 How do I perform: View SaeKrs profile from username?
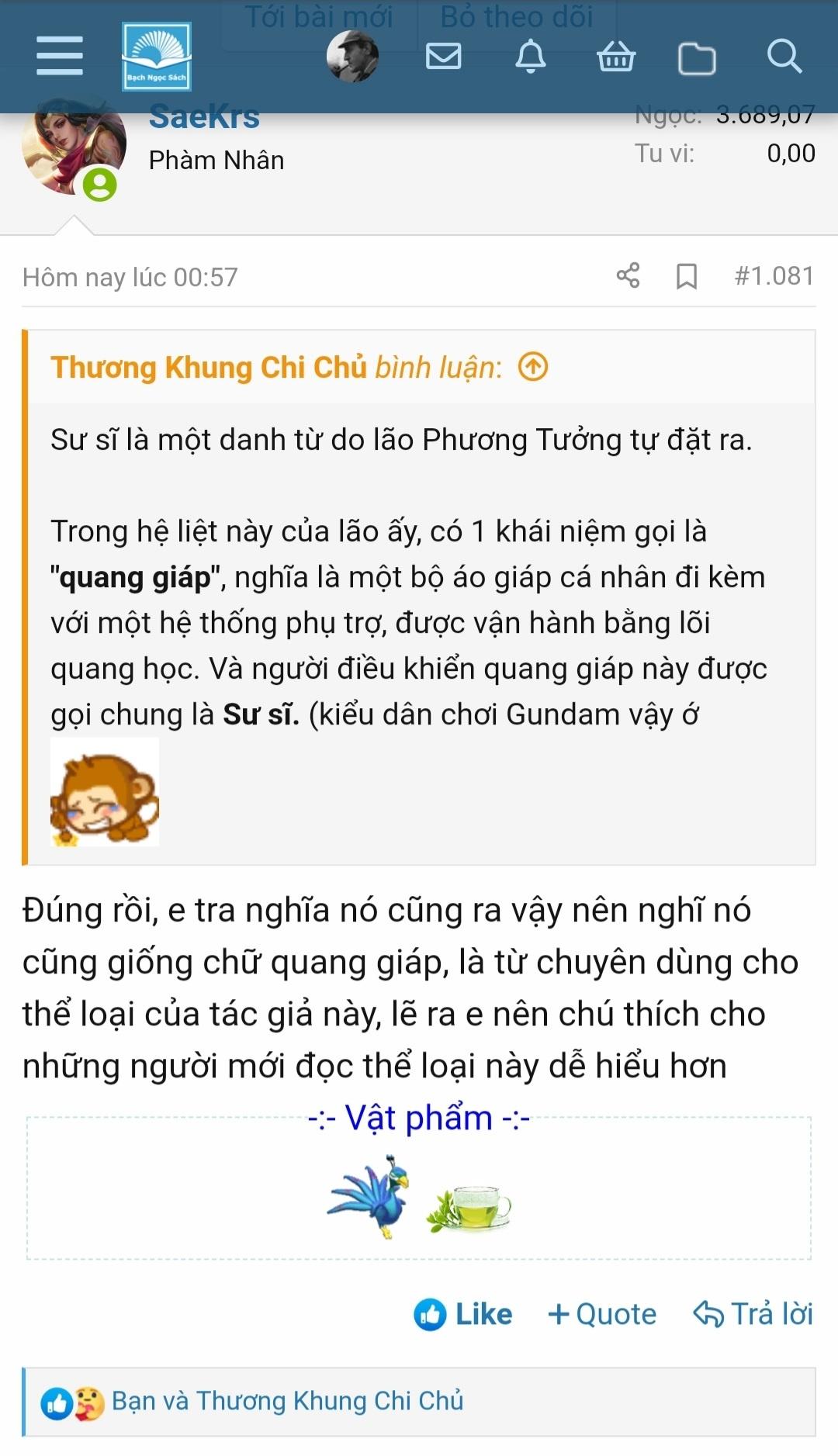click(x=204, y=118)
